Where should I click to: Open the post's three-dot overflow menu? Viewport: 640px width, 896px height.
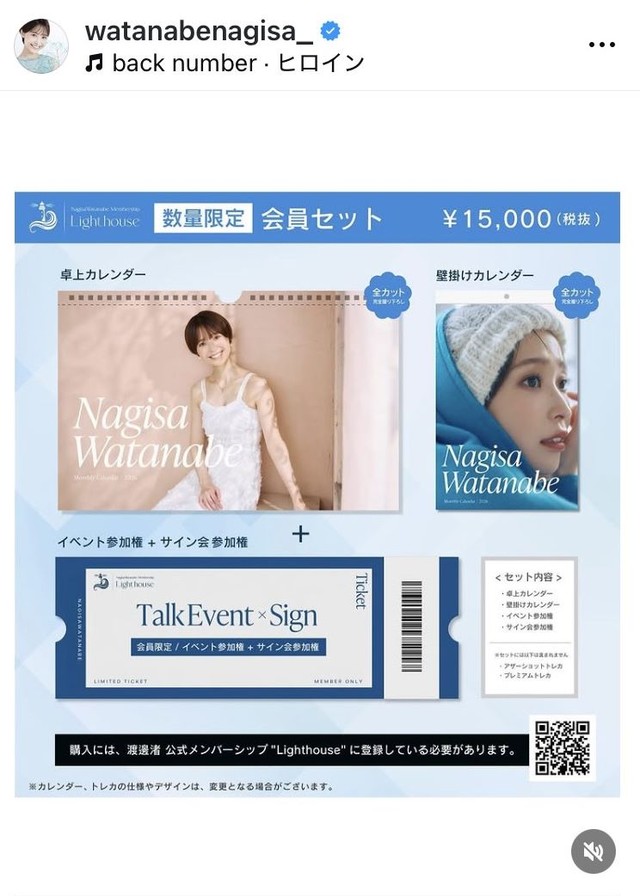coord(602,45)
